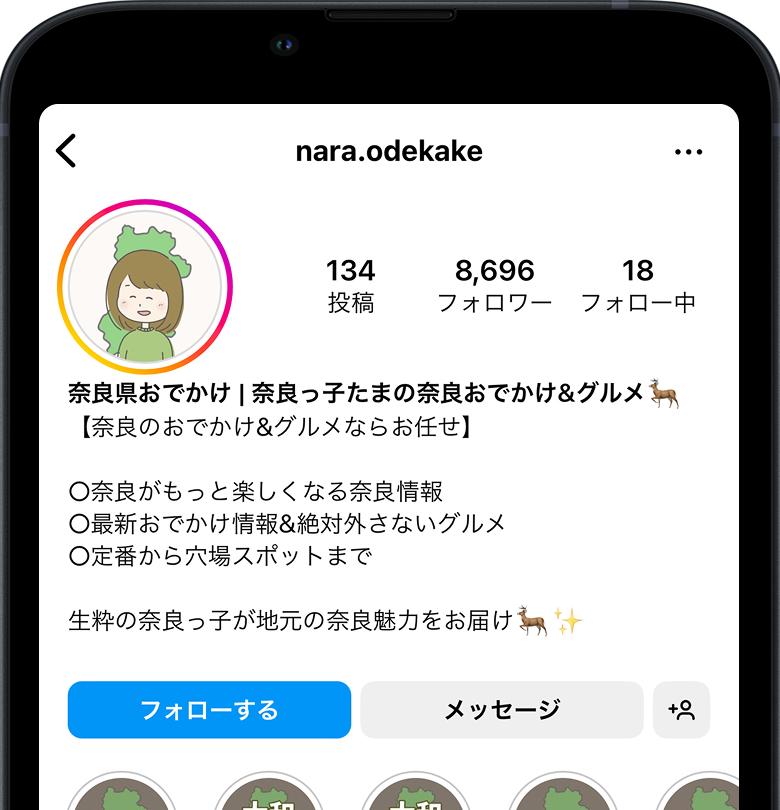Go back using the top-left arrow
This screenshot has width=780, height=810.
66,151
